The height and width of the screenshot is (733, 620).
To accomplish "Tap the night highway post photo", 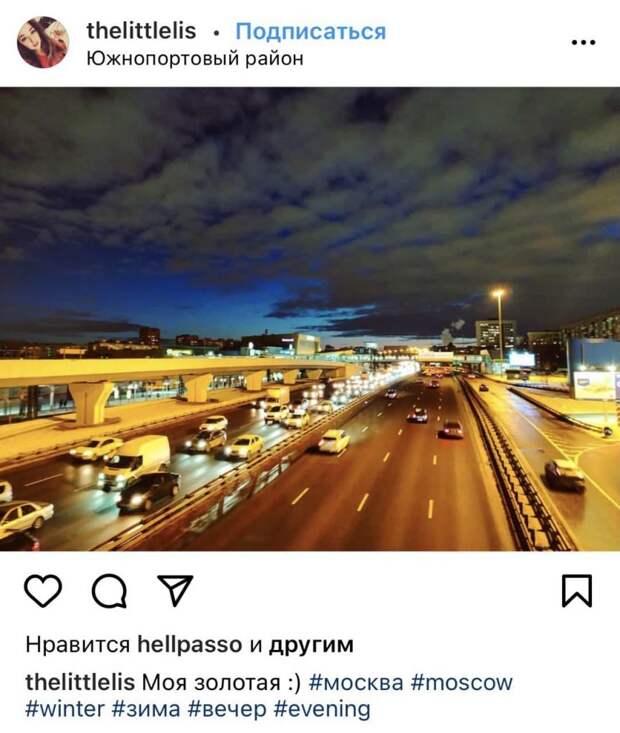I will click(310, 318).
